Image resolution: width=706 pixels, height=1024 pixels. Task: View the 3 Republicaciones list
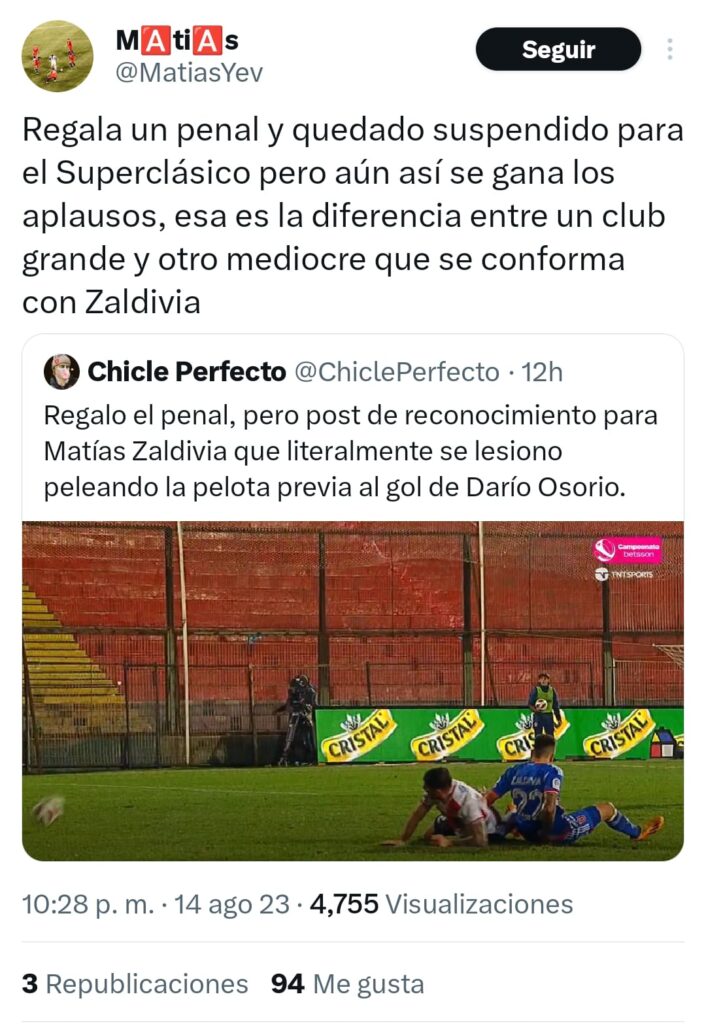[x=135, y=983]
